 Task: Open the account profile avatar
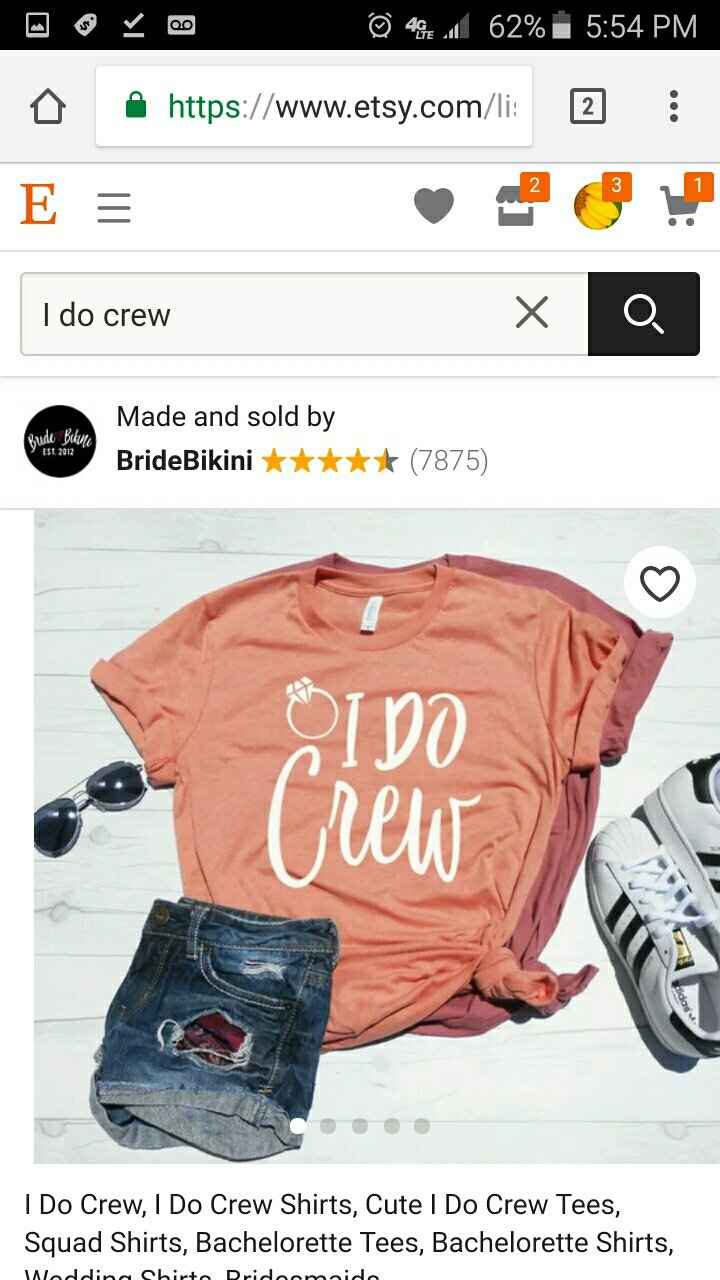(x=597, y=206)
